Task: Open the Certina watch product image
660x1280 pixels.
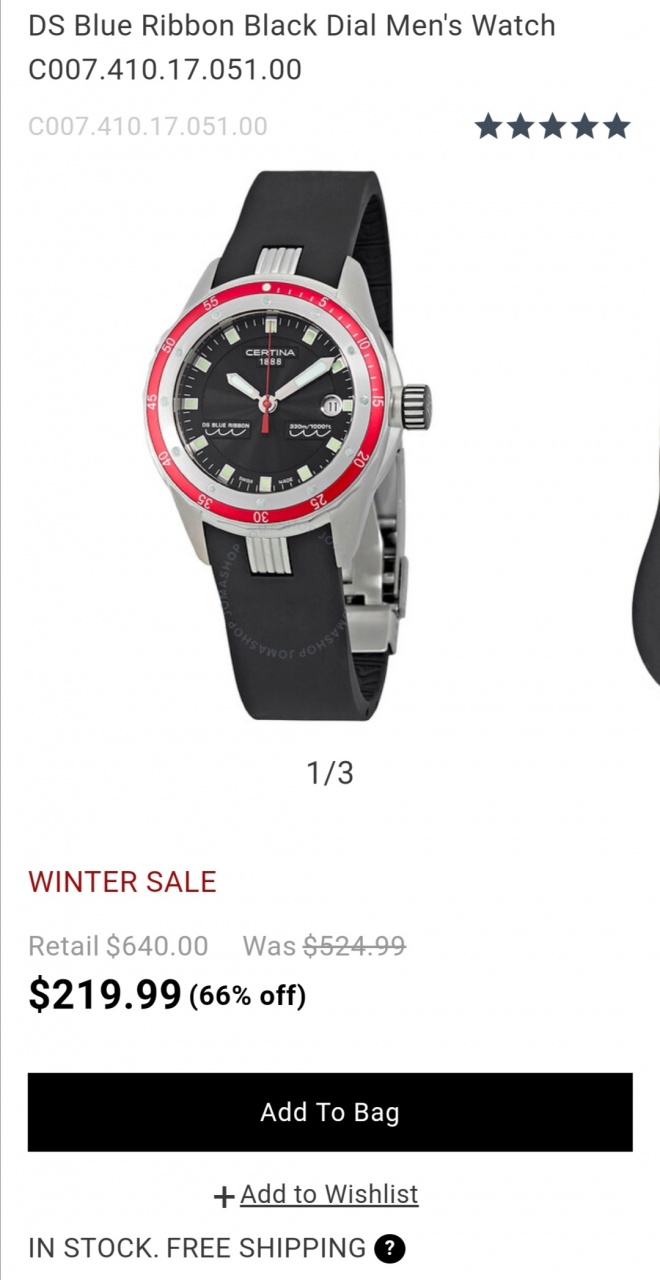Action: [x=290, y=445]
